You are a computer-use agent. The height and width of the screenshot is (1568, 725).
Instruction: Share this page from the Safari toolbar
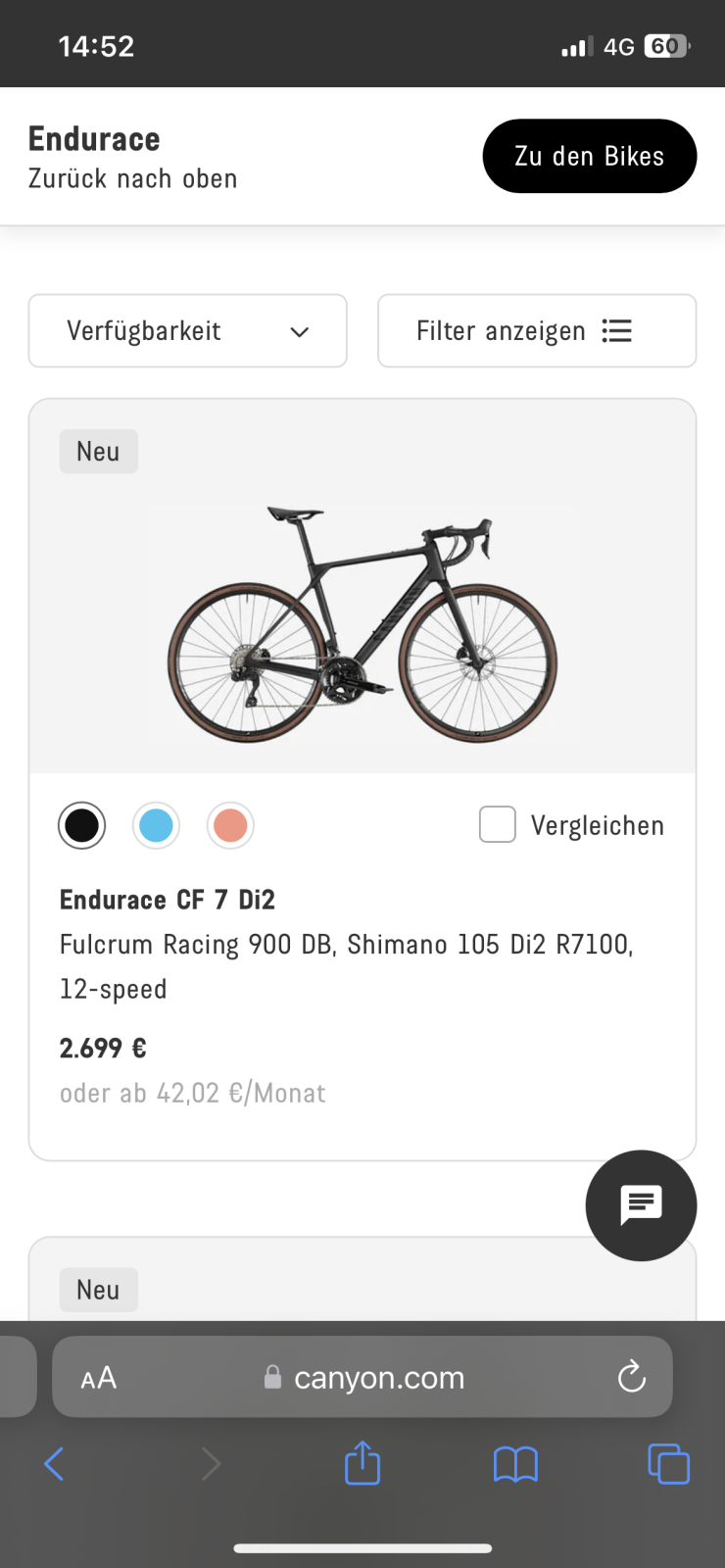(x=362, y=1464)
